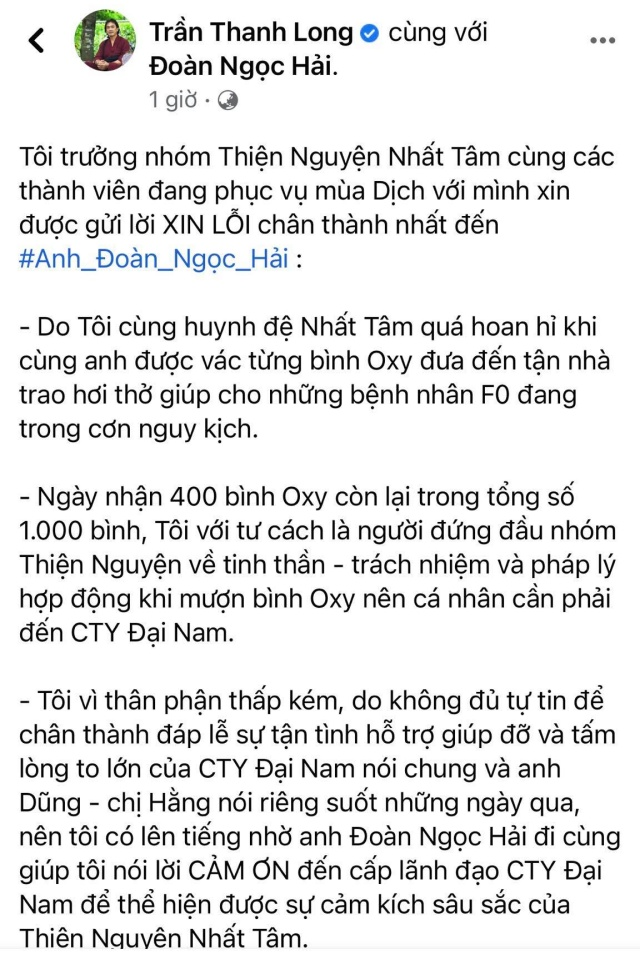Go back using the top-left arrow
Viewport: 640px width, 954px height.
pos(37,41)
